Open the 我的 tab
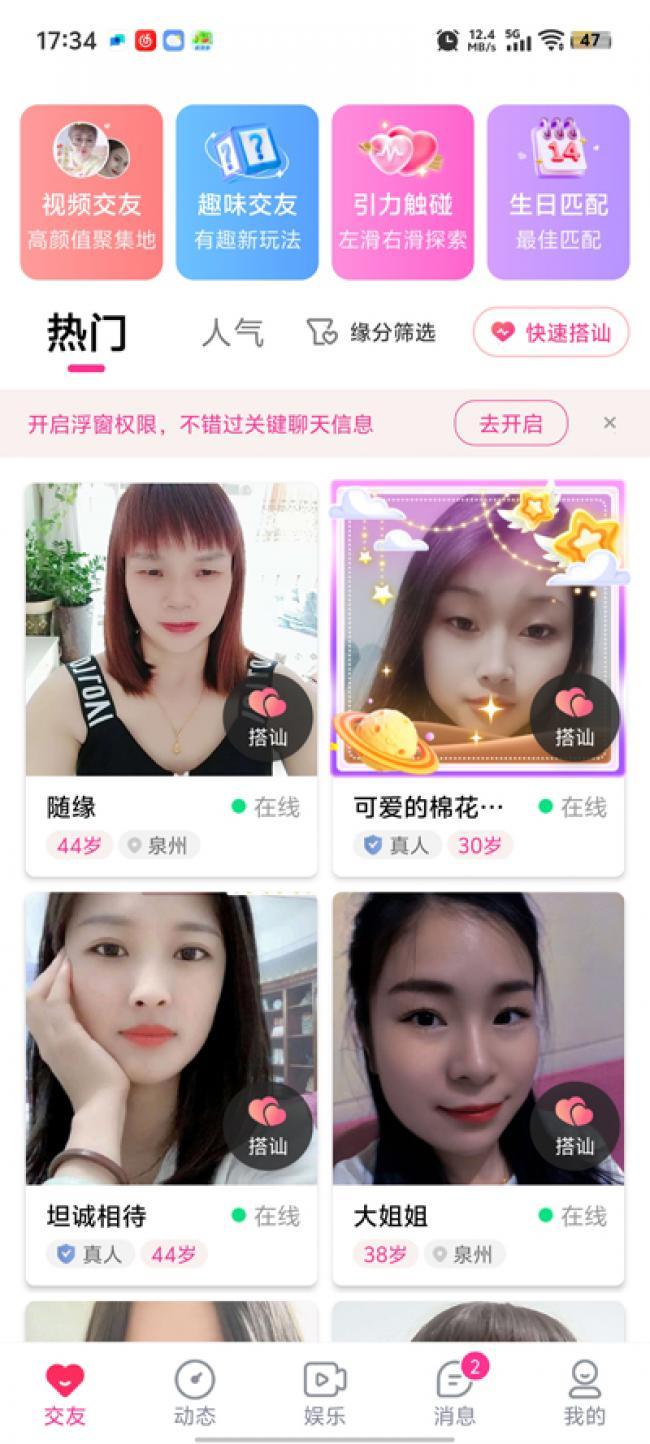Image resolution: width=650 pixels, height=1444 pixels. point(585,1392)
